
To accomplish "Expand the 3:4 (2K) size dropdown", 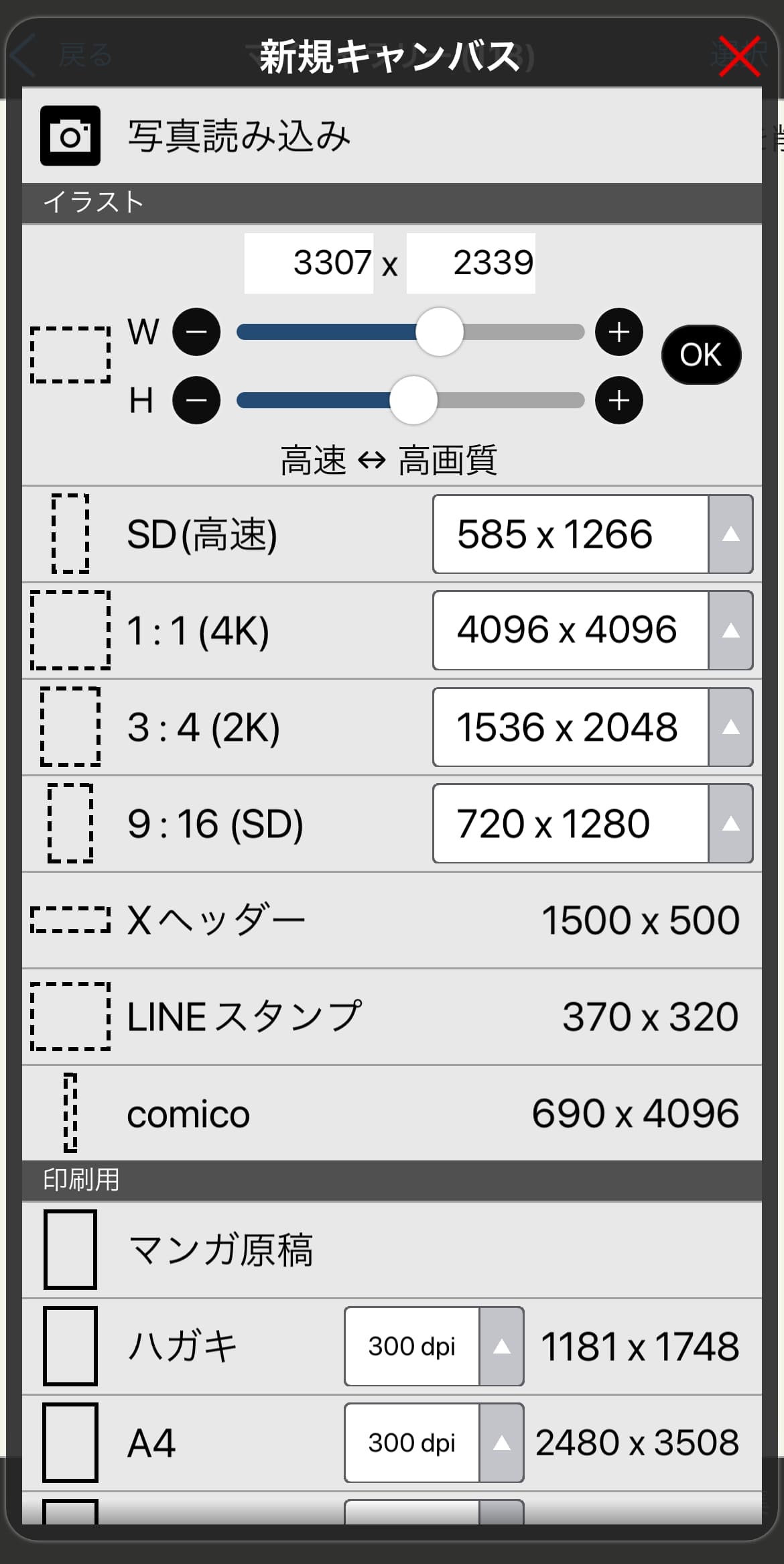I will click(730, 727).
